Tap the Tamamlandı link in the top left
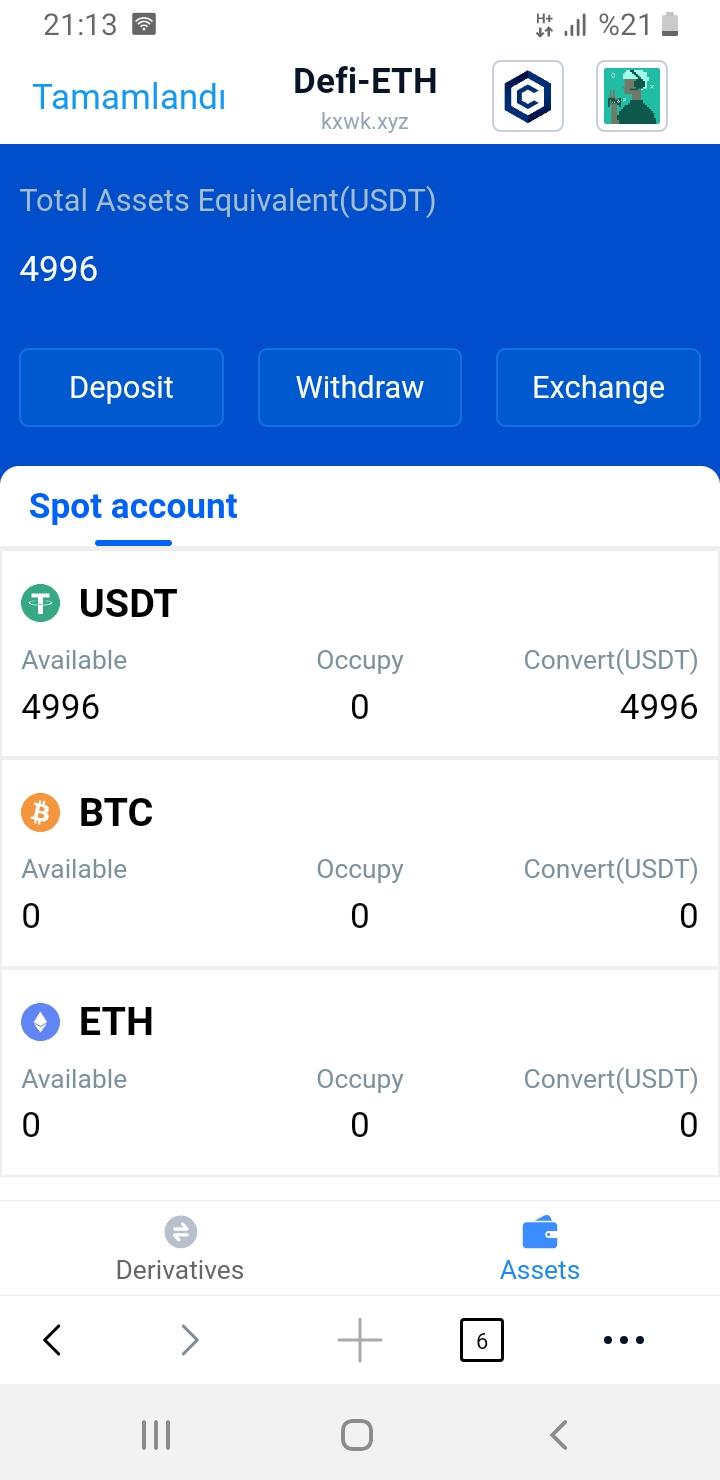The image size is (720, 1480). click(128, 96)
